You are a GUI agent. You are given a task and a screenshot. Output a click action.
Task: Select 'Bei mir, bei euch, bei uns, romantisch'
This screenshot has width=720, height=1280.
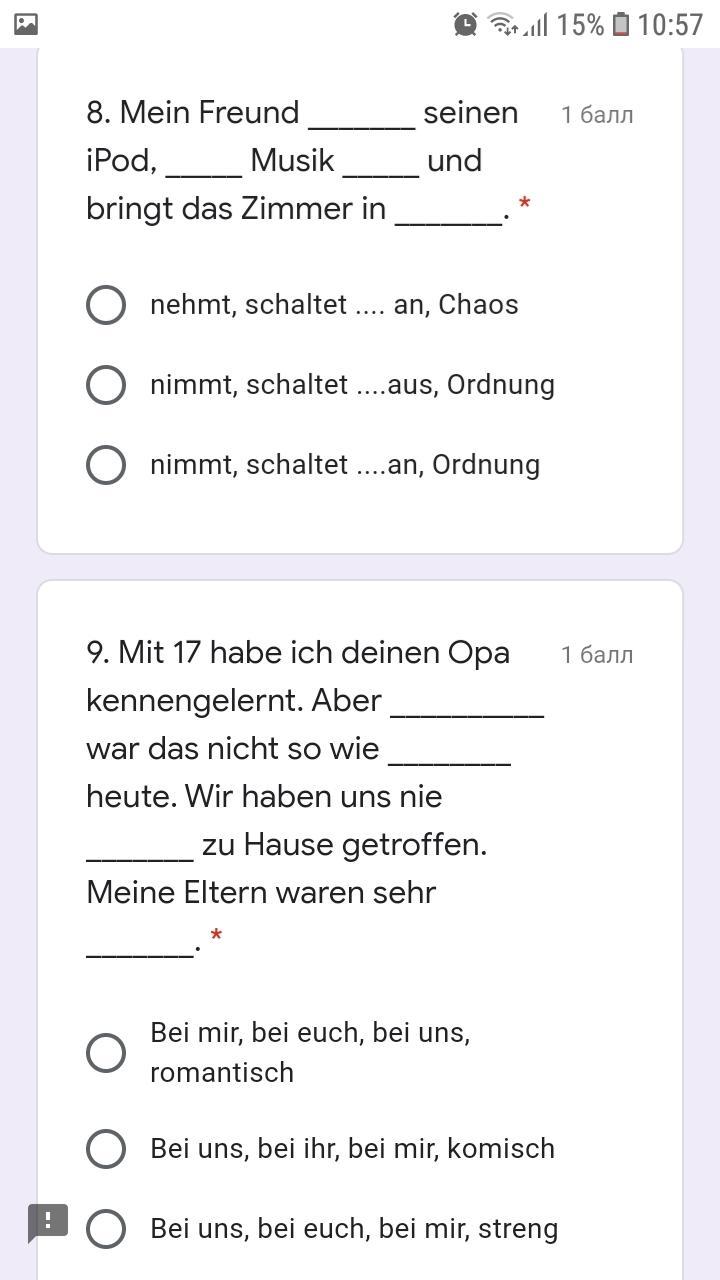(106, 1052)
